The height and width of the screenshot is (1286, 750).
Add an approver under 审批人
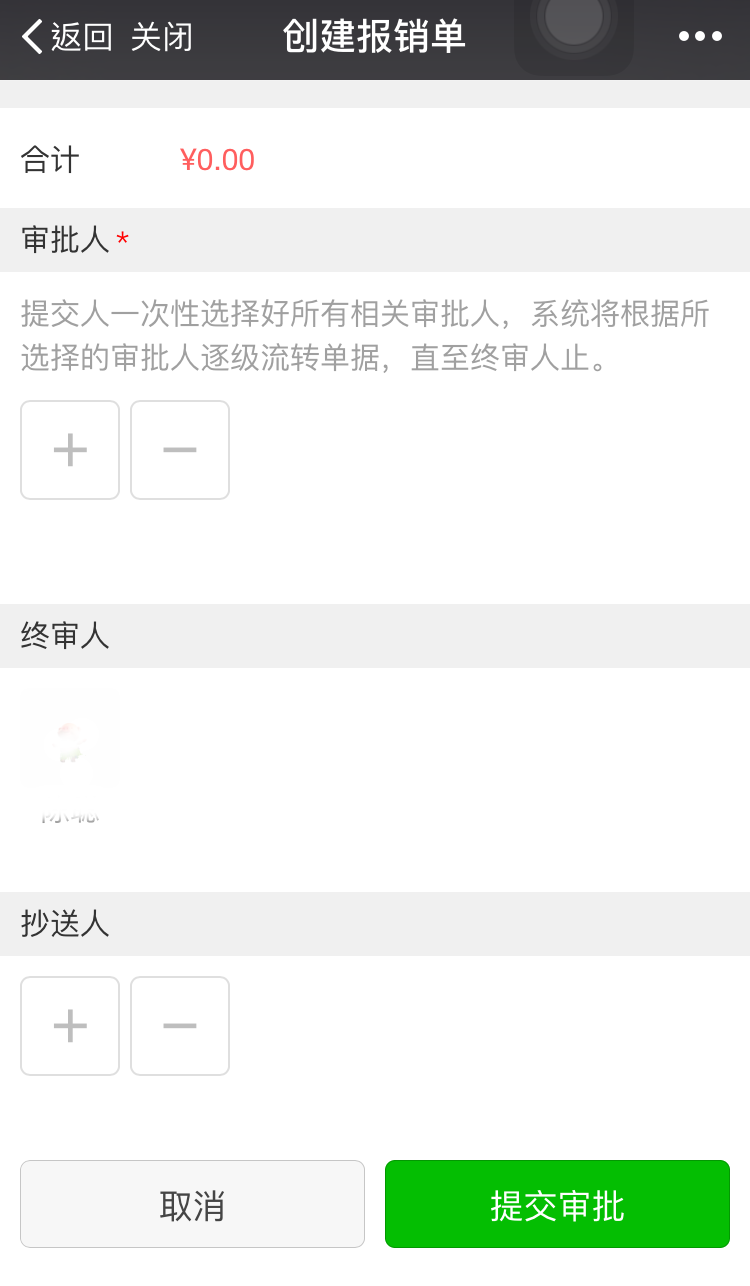[70, 450]
